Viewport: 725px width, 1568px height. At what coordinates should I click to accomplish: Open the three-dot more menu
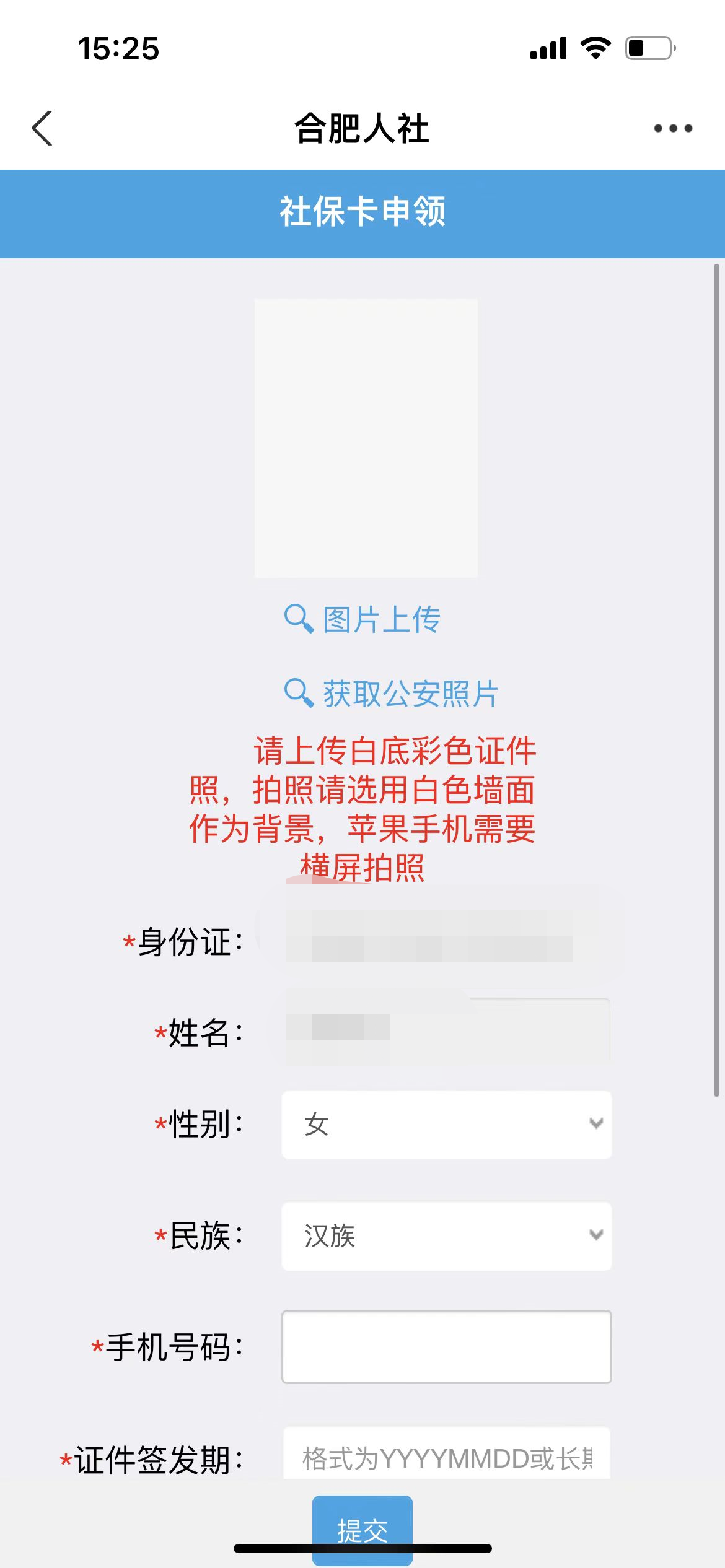[673, 128]
